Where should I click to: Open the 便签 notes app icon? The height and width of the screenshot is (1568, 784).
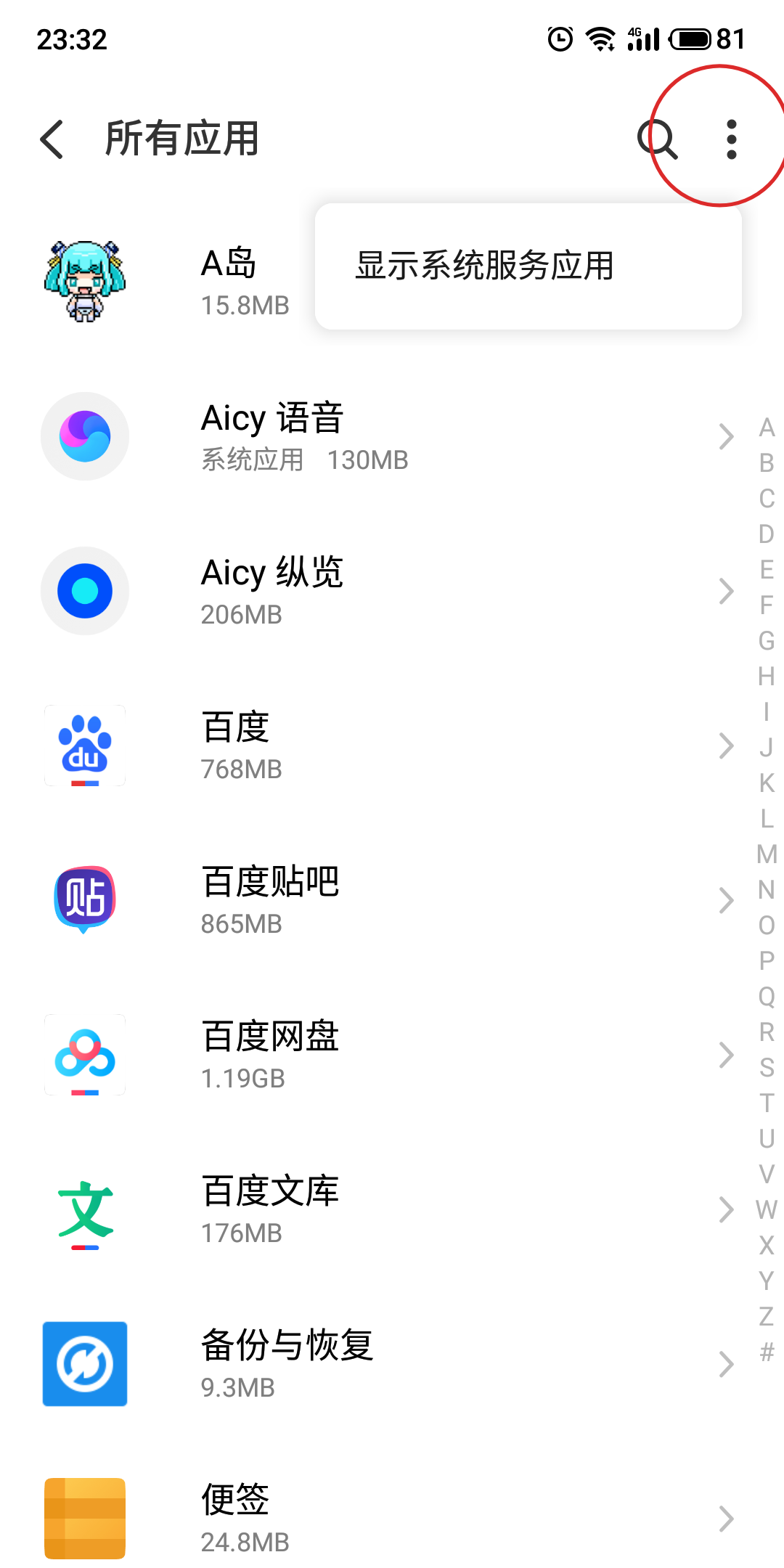coord(84,1517)
